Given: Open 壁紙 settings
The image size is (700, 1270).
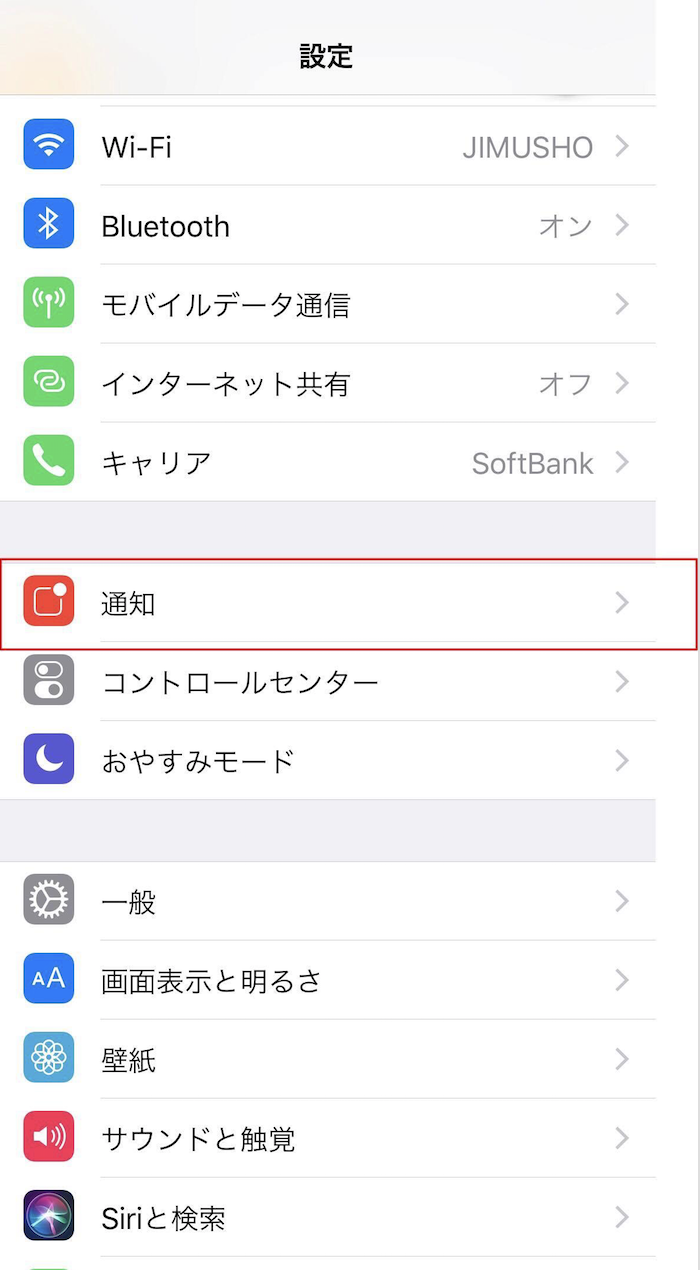Looking at the screenshot, I should click(328, 1059).
